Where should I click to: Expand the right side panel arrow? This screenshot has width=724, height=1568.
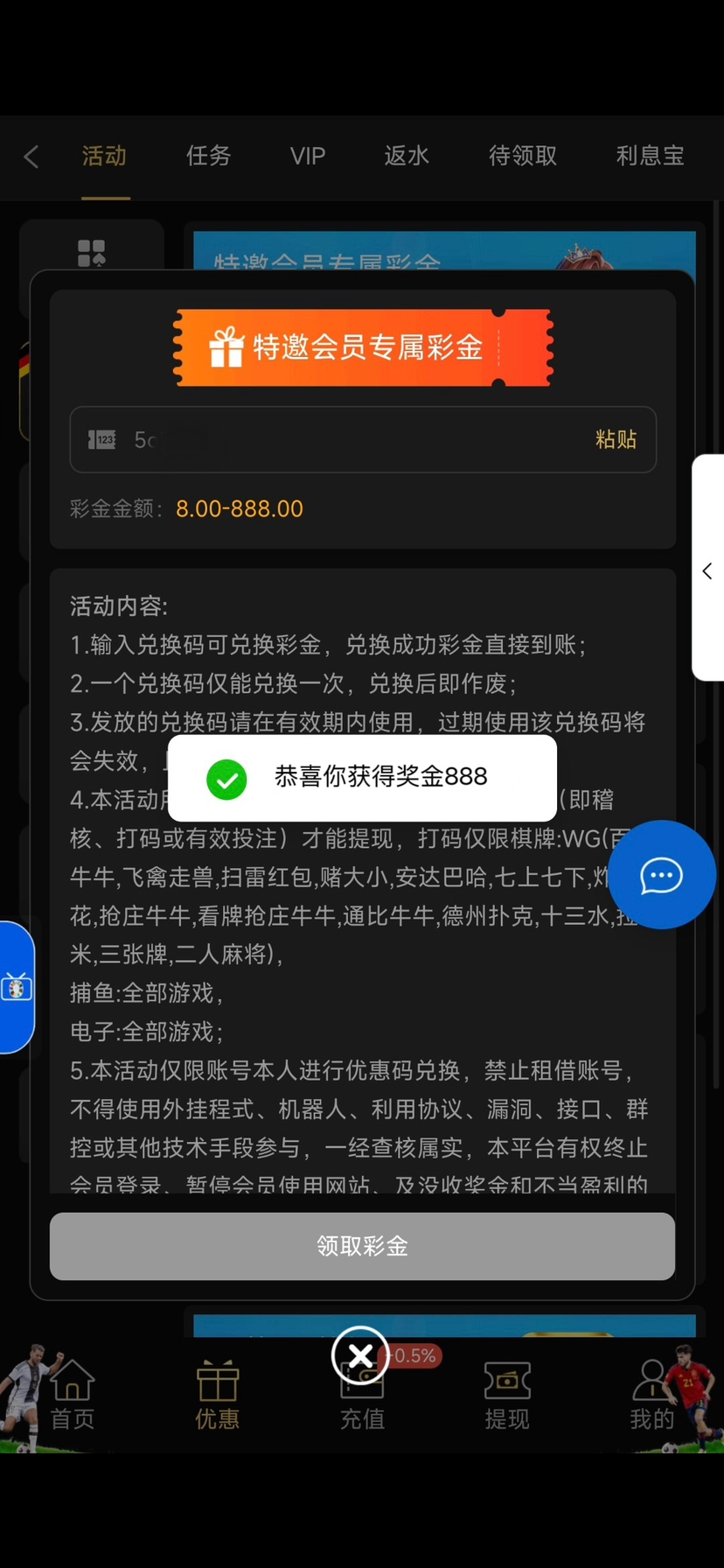[x=707, y=570]
